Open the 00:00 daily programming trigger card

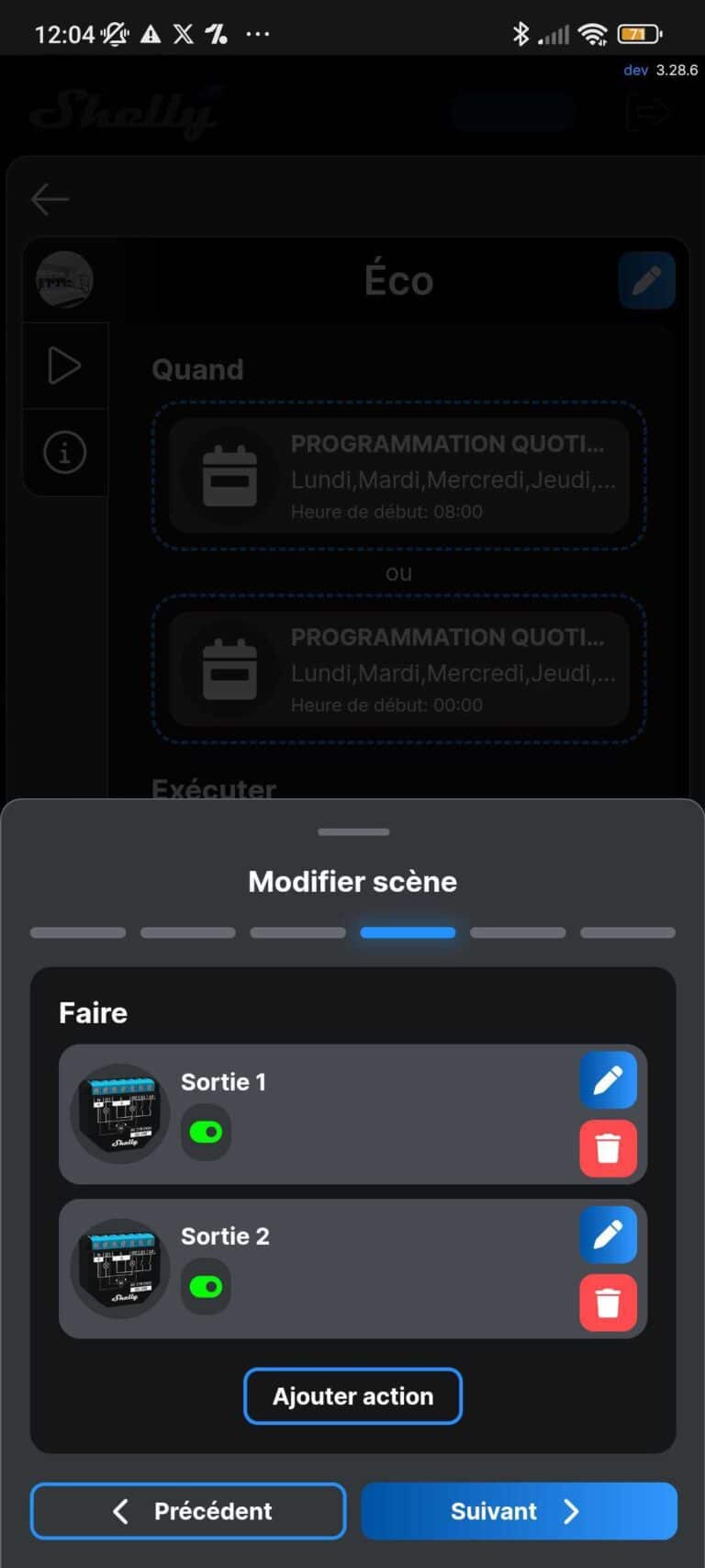click(x=398, y=669)
